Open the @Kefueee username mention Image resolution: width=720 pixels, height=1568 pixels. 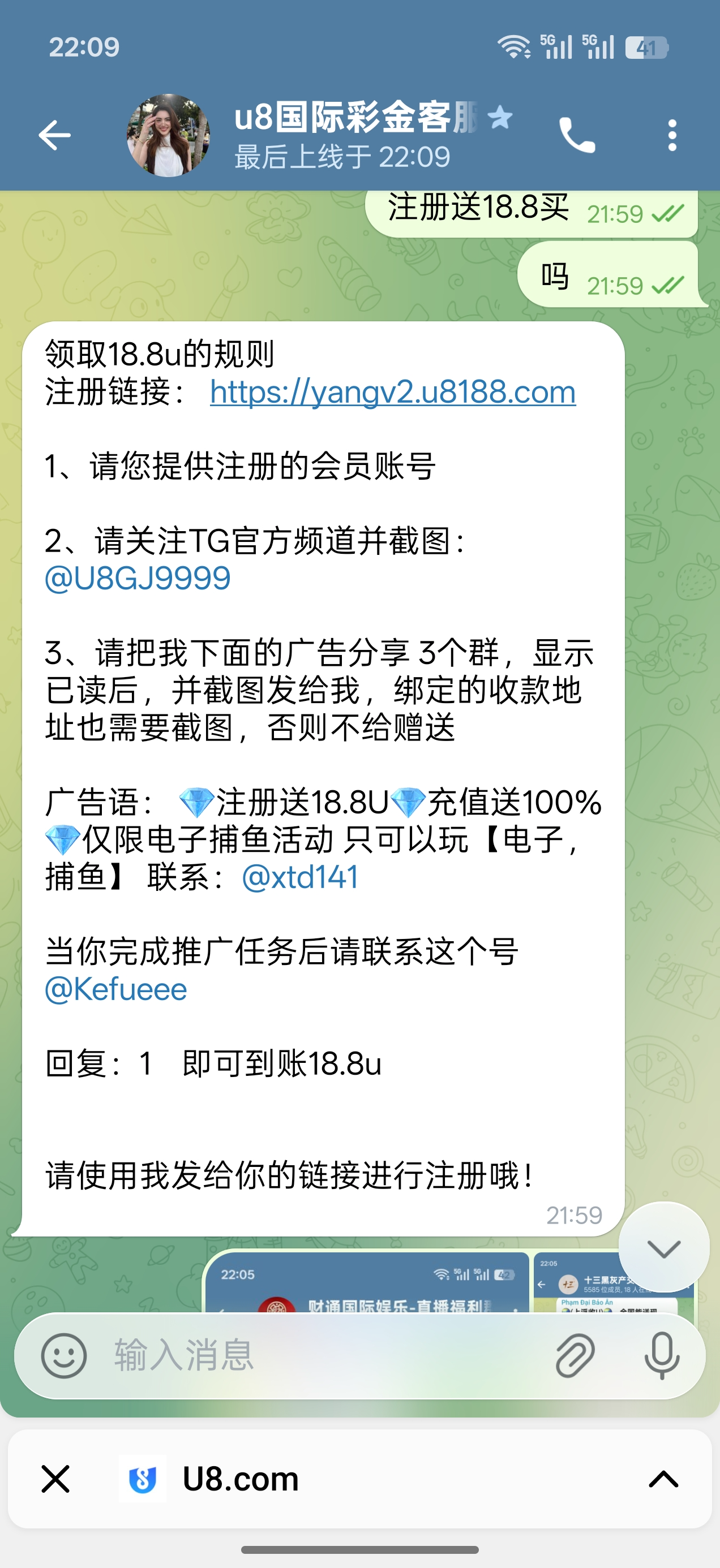(115, 989)
